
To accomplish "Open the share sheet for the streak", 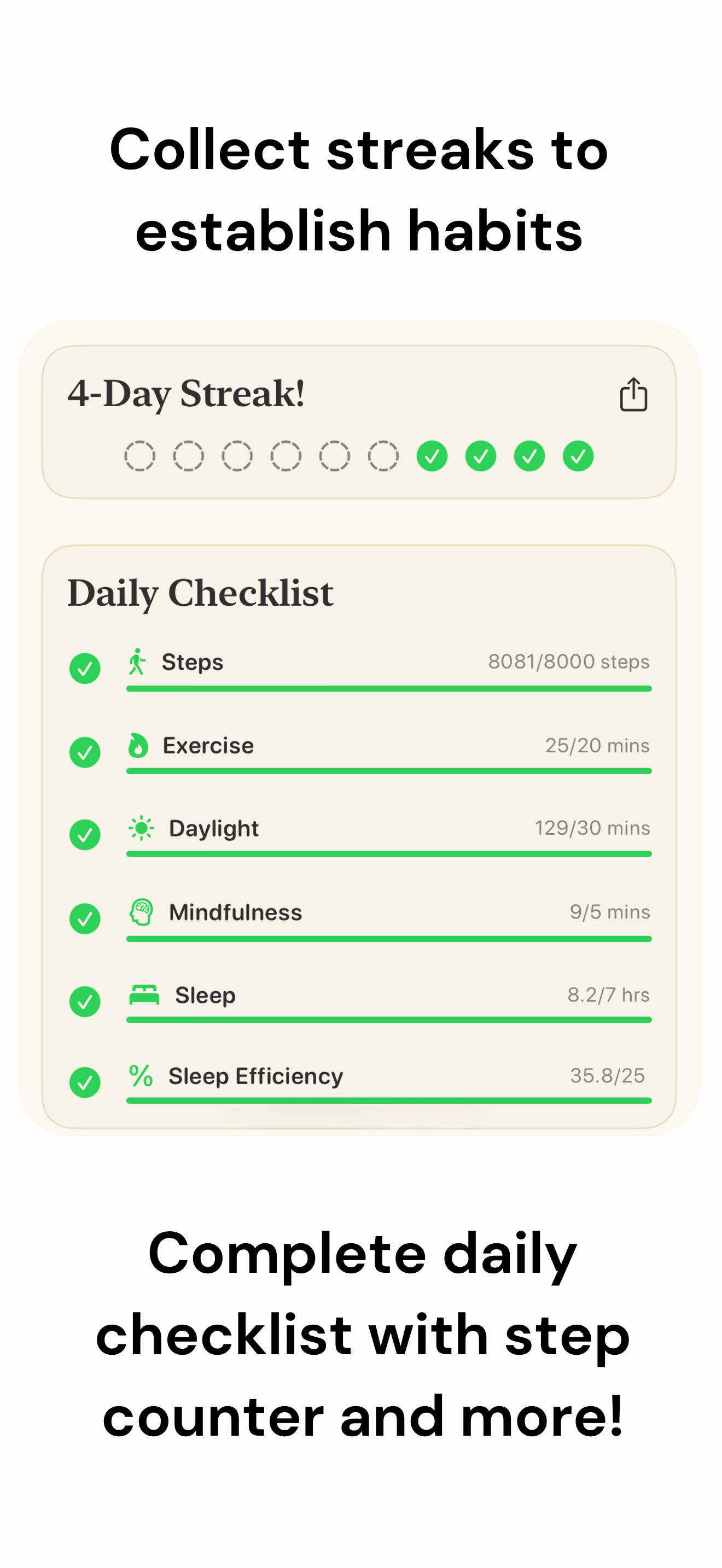I will [x=633, y=394].
